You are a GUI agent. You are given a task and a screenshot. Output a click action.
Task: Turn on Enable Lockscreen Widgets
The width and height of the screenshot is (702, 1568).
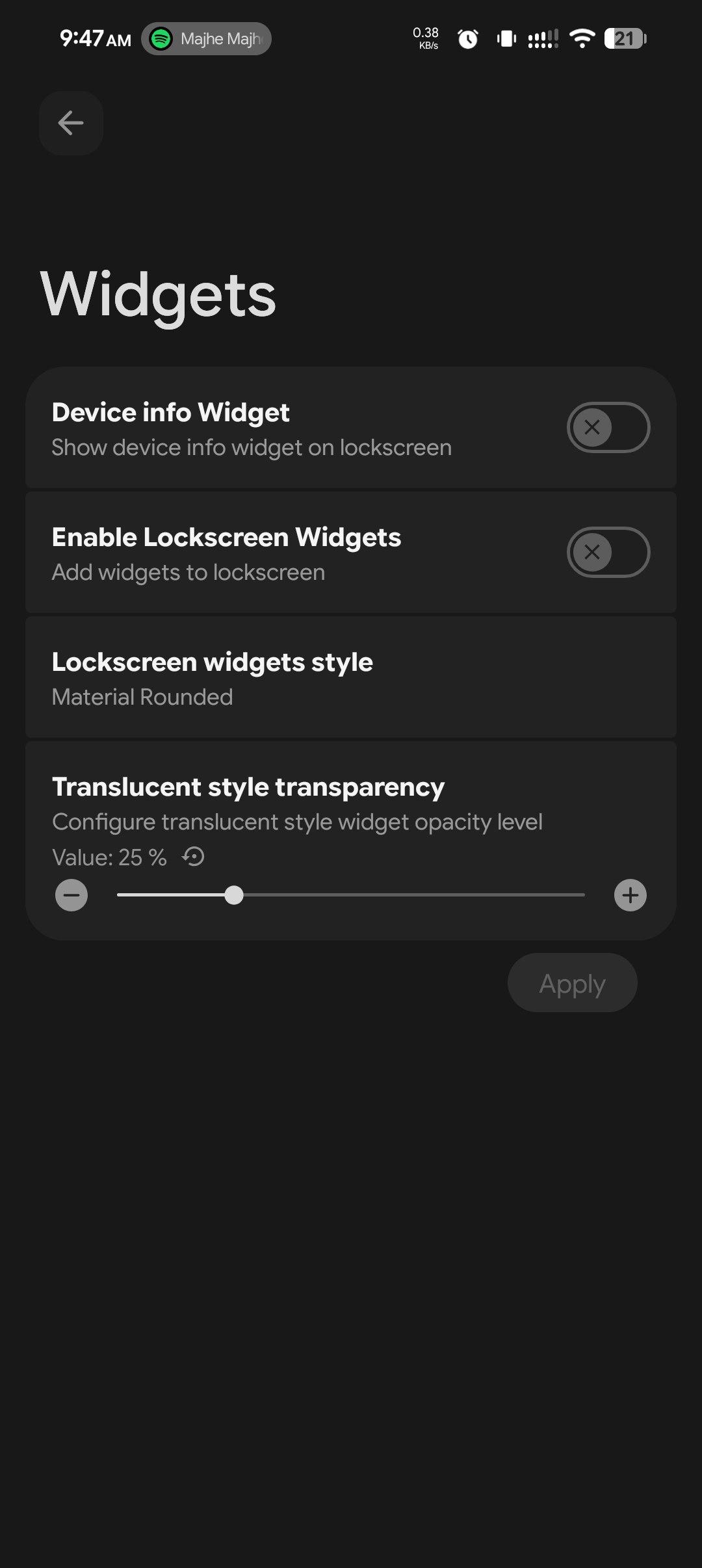(608, 552)
